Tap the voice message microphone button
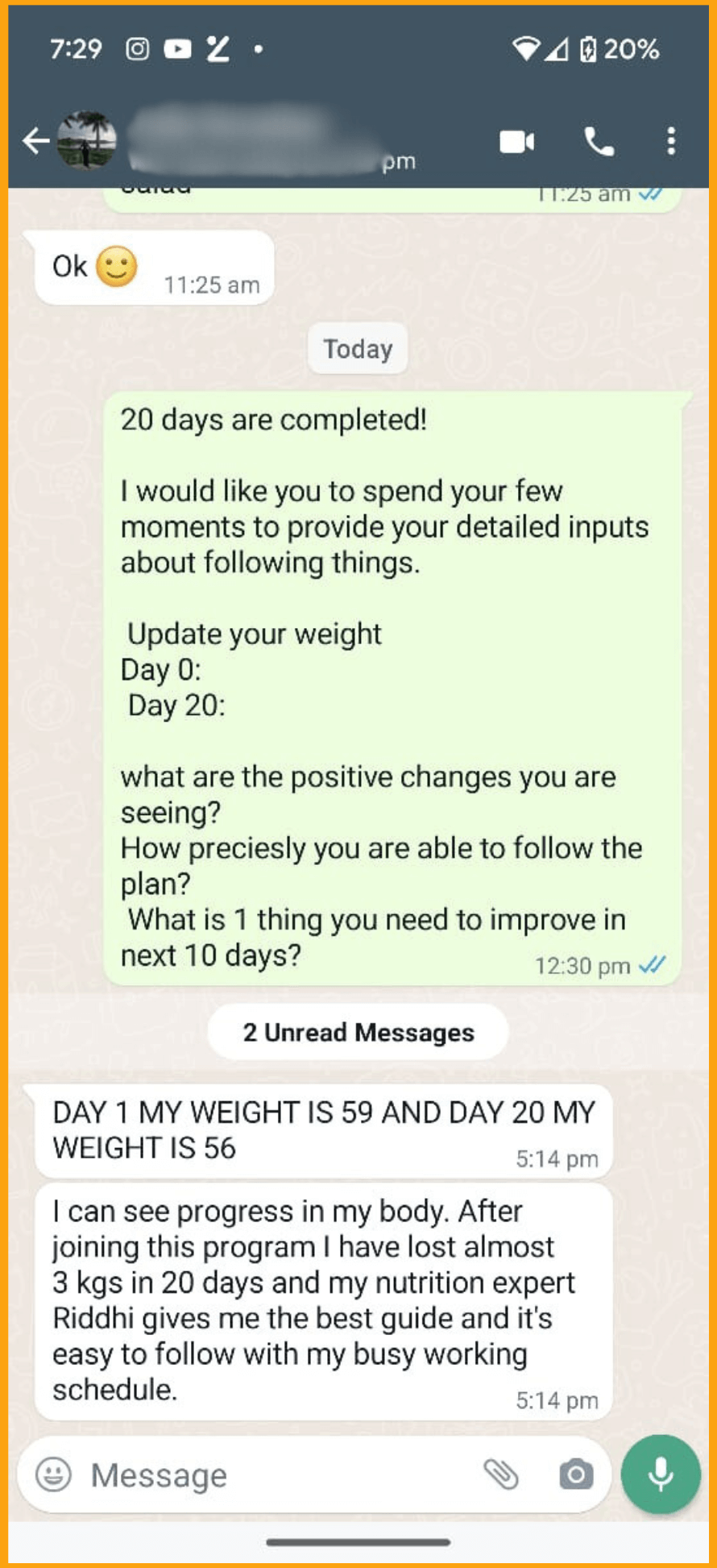The height and width of the screenshot is (1568, 717). coord(661,1474)
